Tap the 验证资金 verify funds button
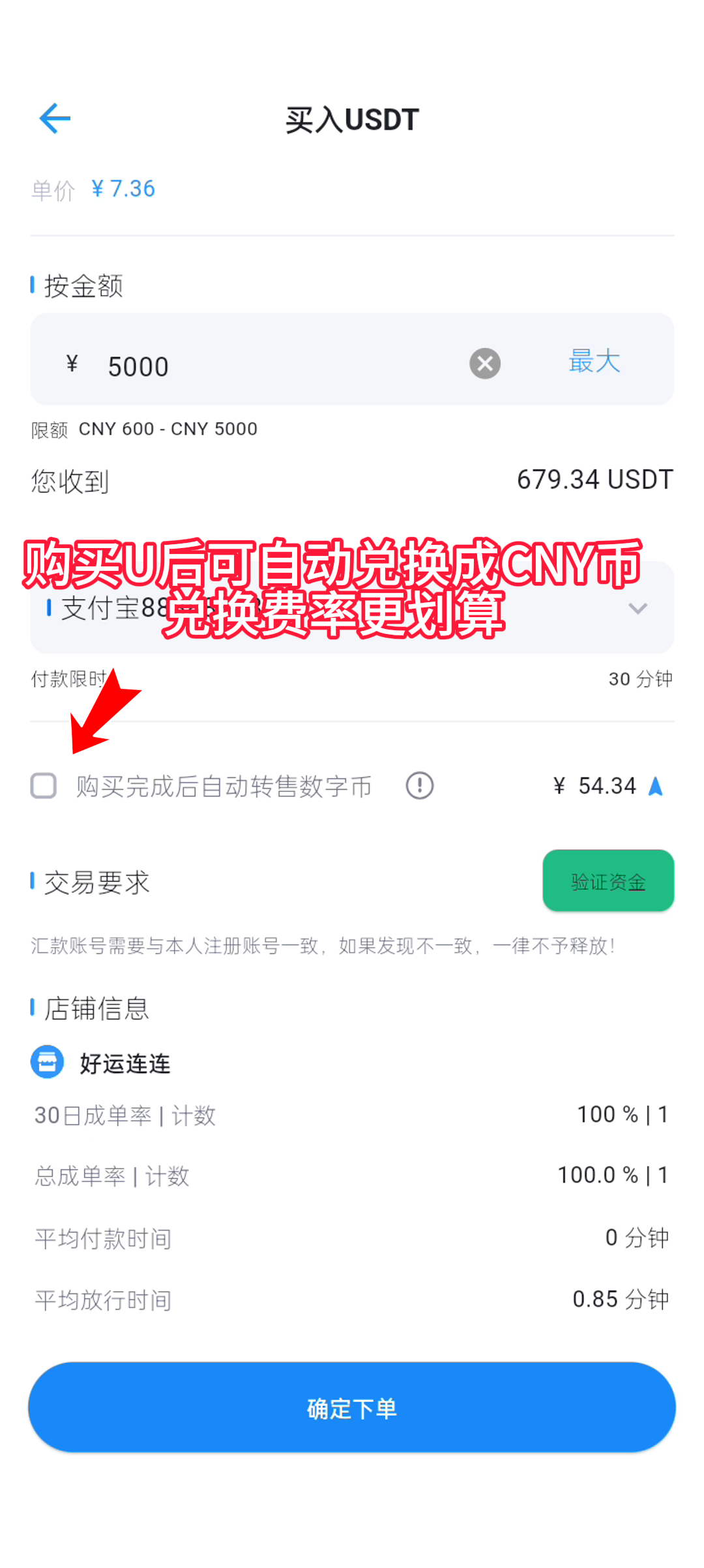The image size is (704, 1568). [608, 881]
